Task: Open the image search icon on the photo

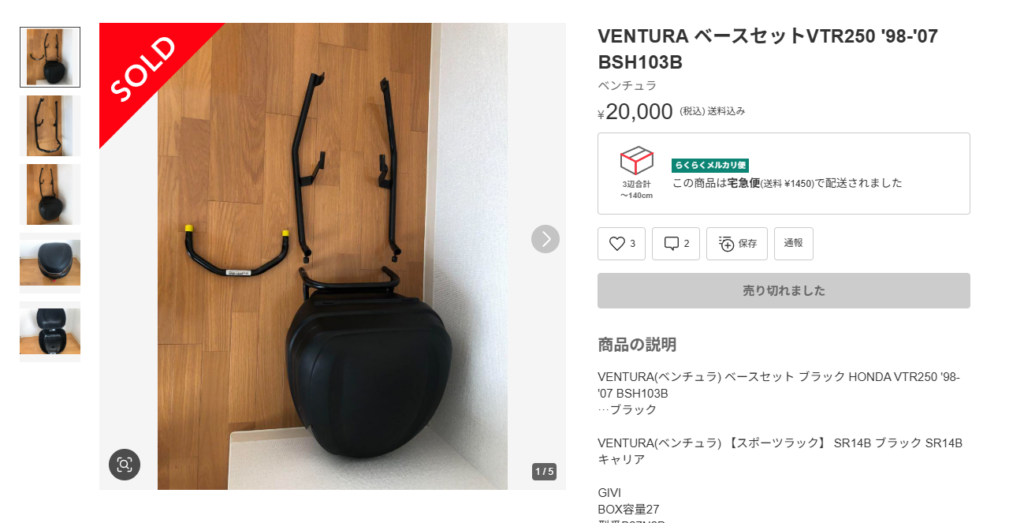Action: (x=124, y=464)
